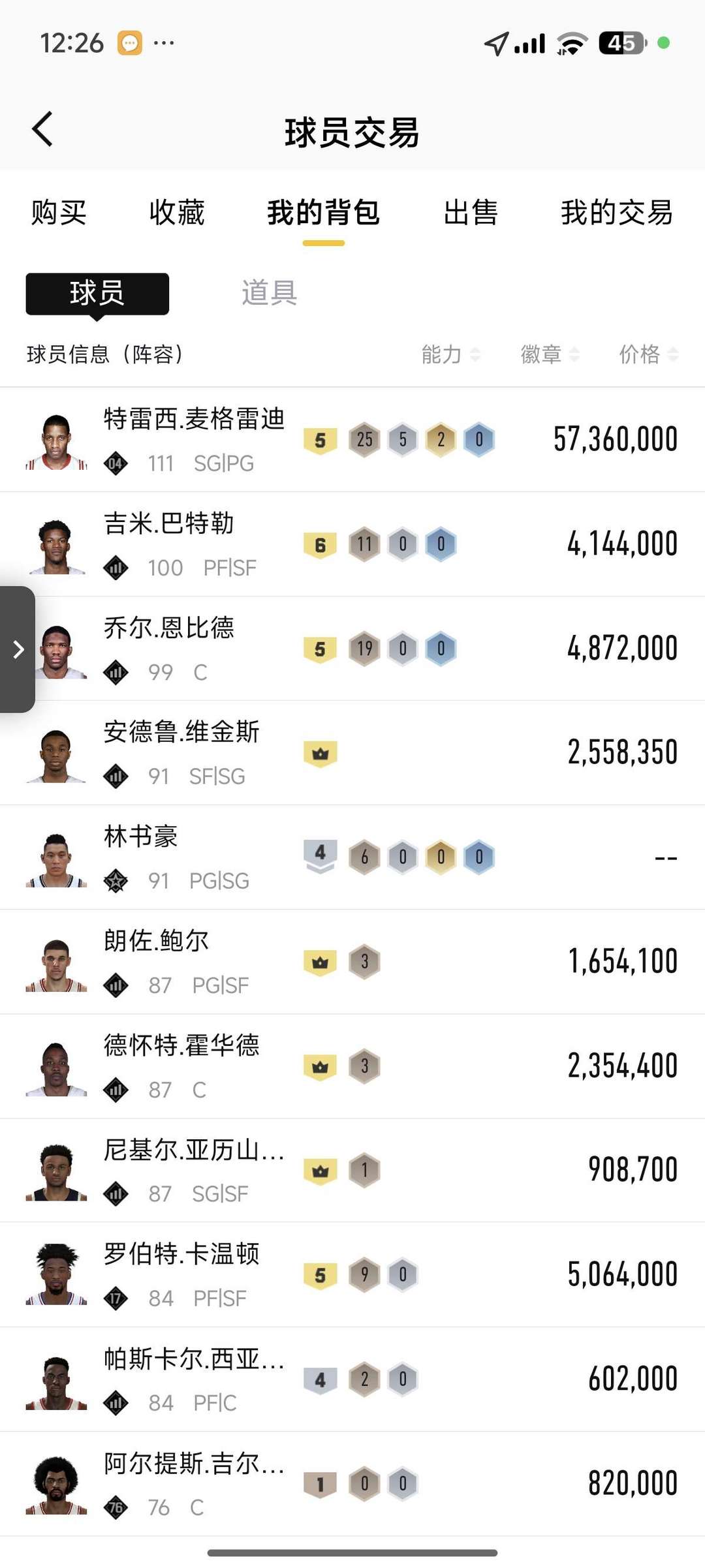
Task: Open the player row priced 820,000
Action: point(352,1483)
